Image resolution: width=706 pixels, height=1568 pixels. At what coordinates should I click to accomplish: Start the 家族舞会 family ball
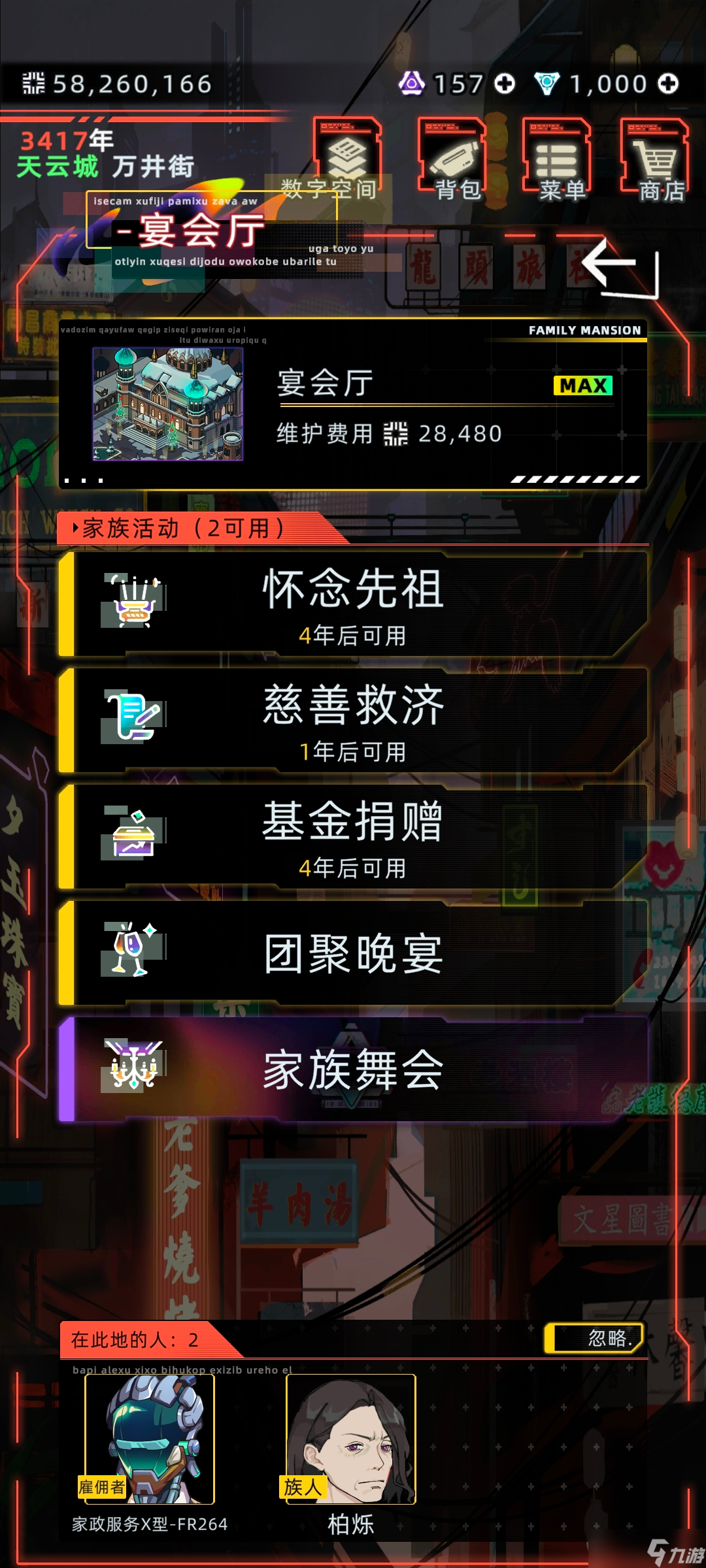353,1070
